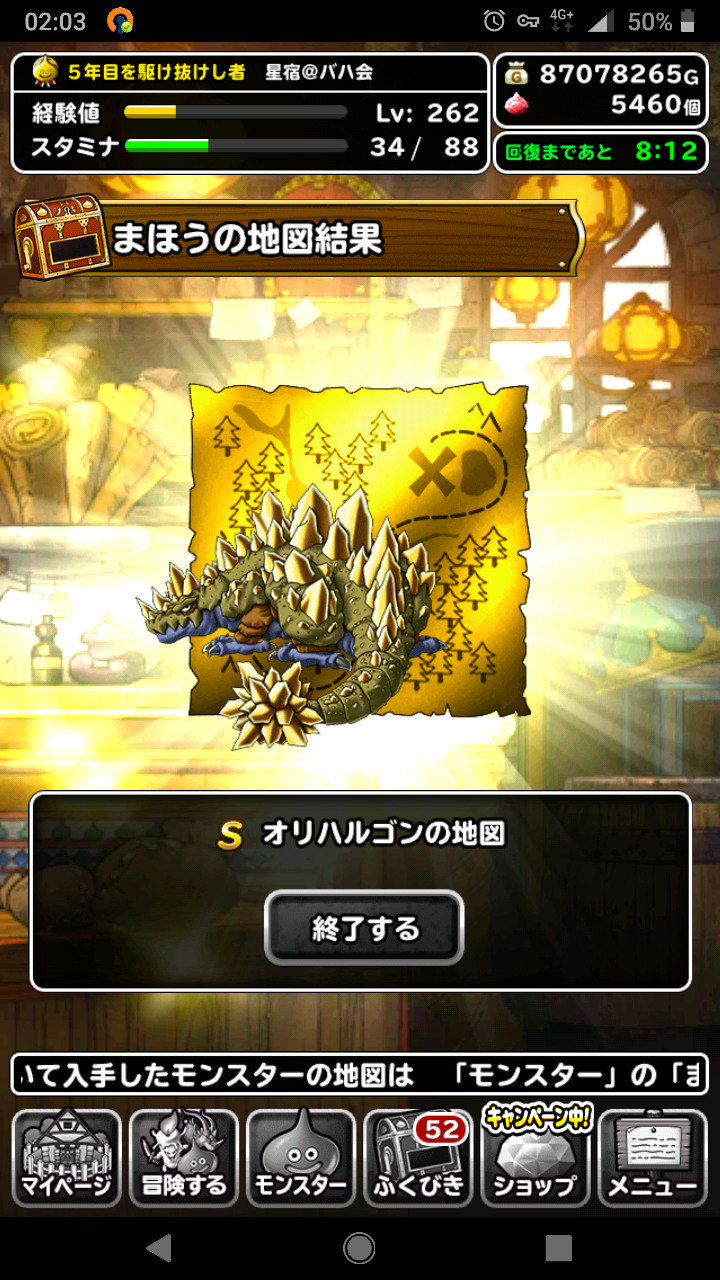The image size is (720, 1280).
Task: Return to the Android home screen
Action: tap(359, 1248)
